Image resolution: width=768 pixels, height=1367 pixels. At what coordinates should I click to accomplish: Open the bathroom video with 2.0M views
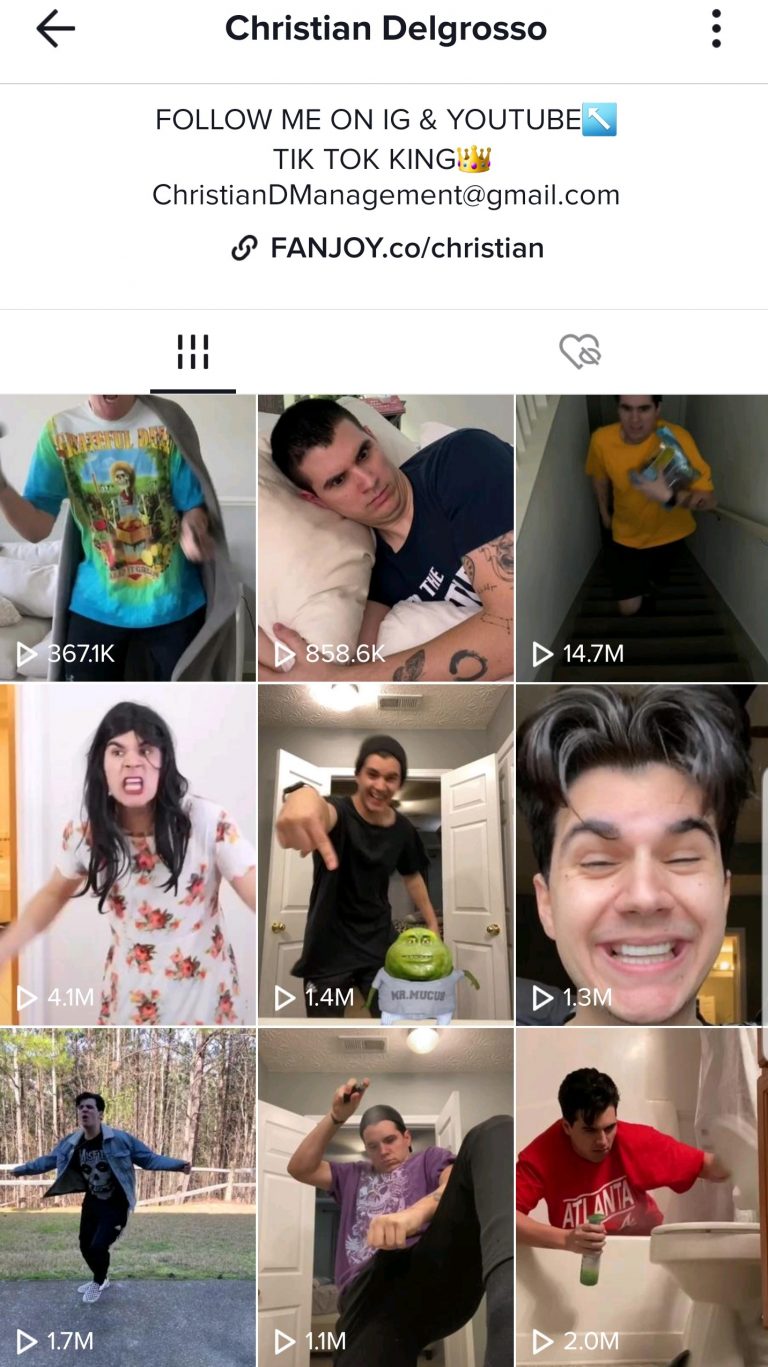[642, 1197]
